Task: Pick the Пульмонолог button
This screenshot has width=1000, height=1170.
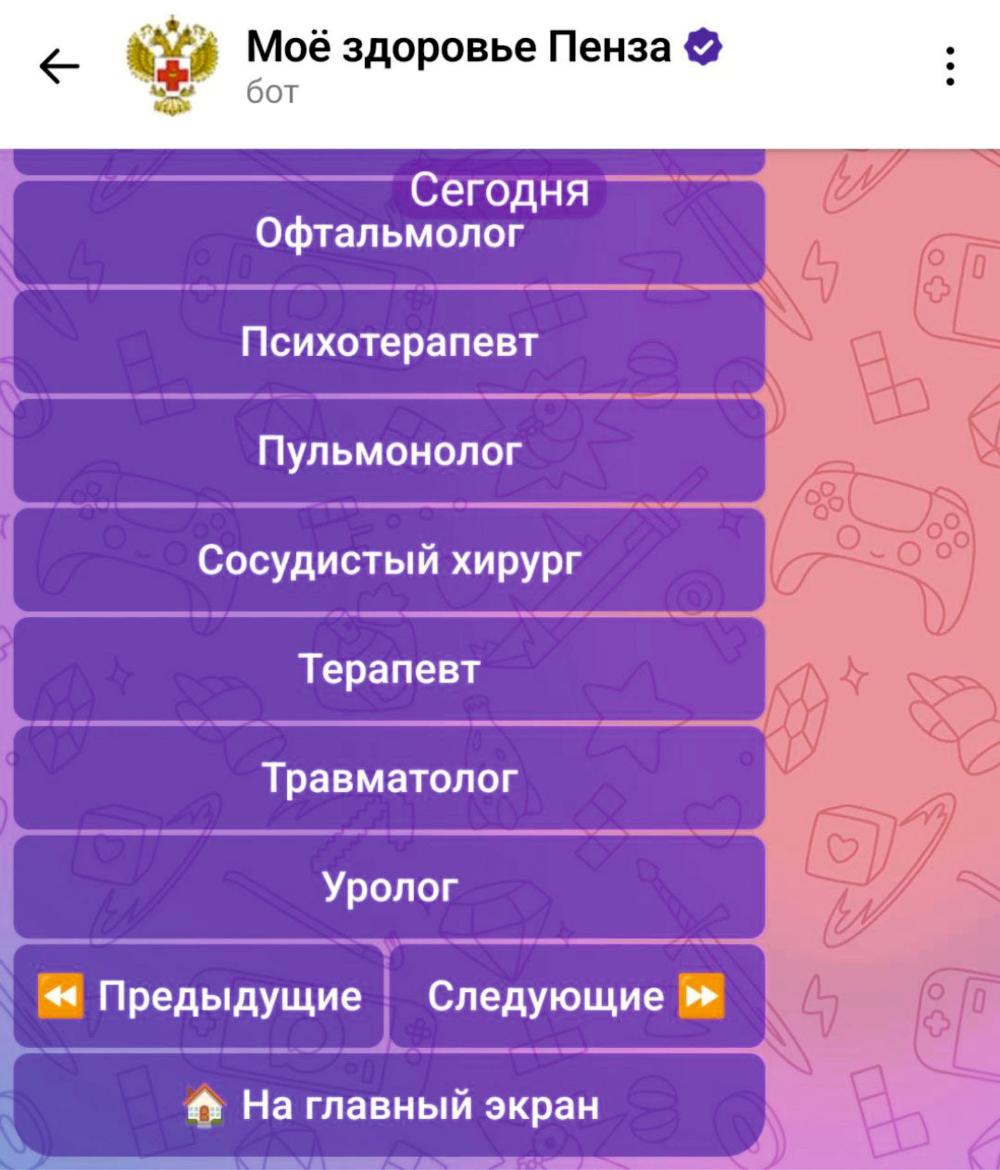Action: pyautogui.click(x=389, y=452)
